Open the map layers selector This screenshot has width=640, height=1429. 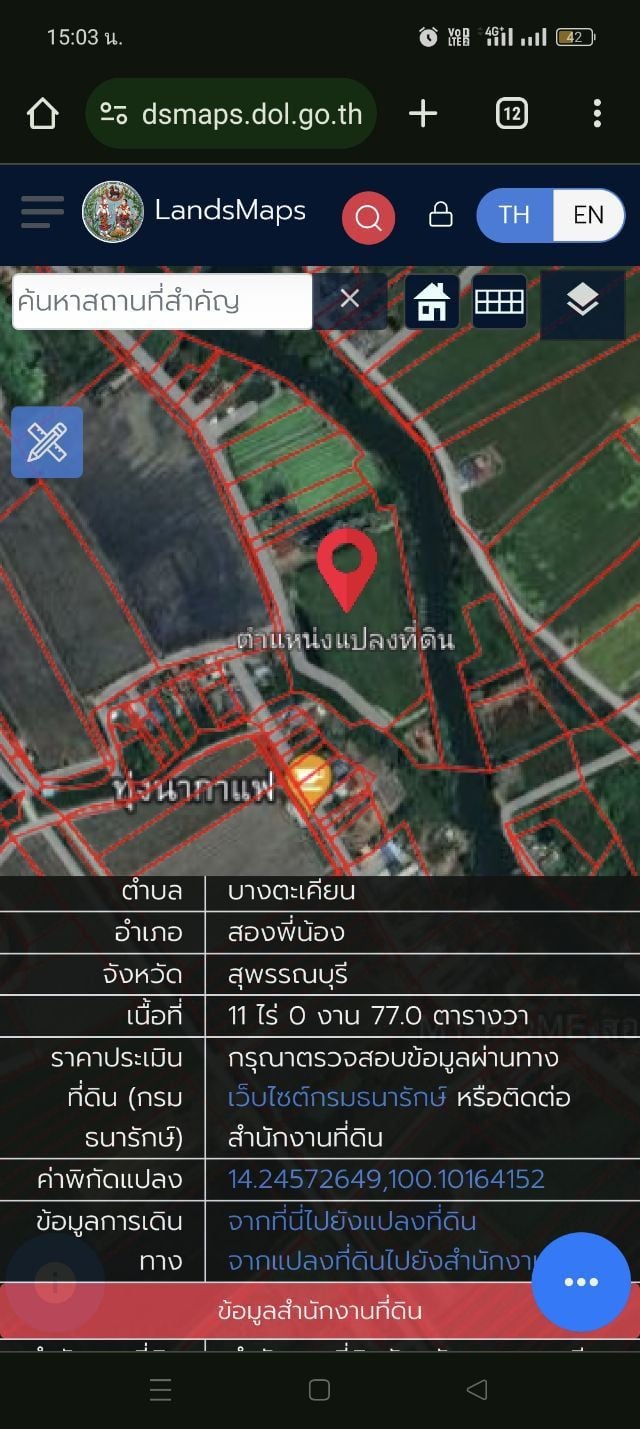coord(582,300)
